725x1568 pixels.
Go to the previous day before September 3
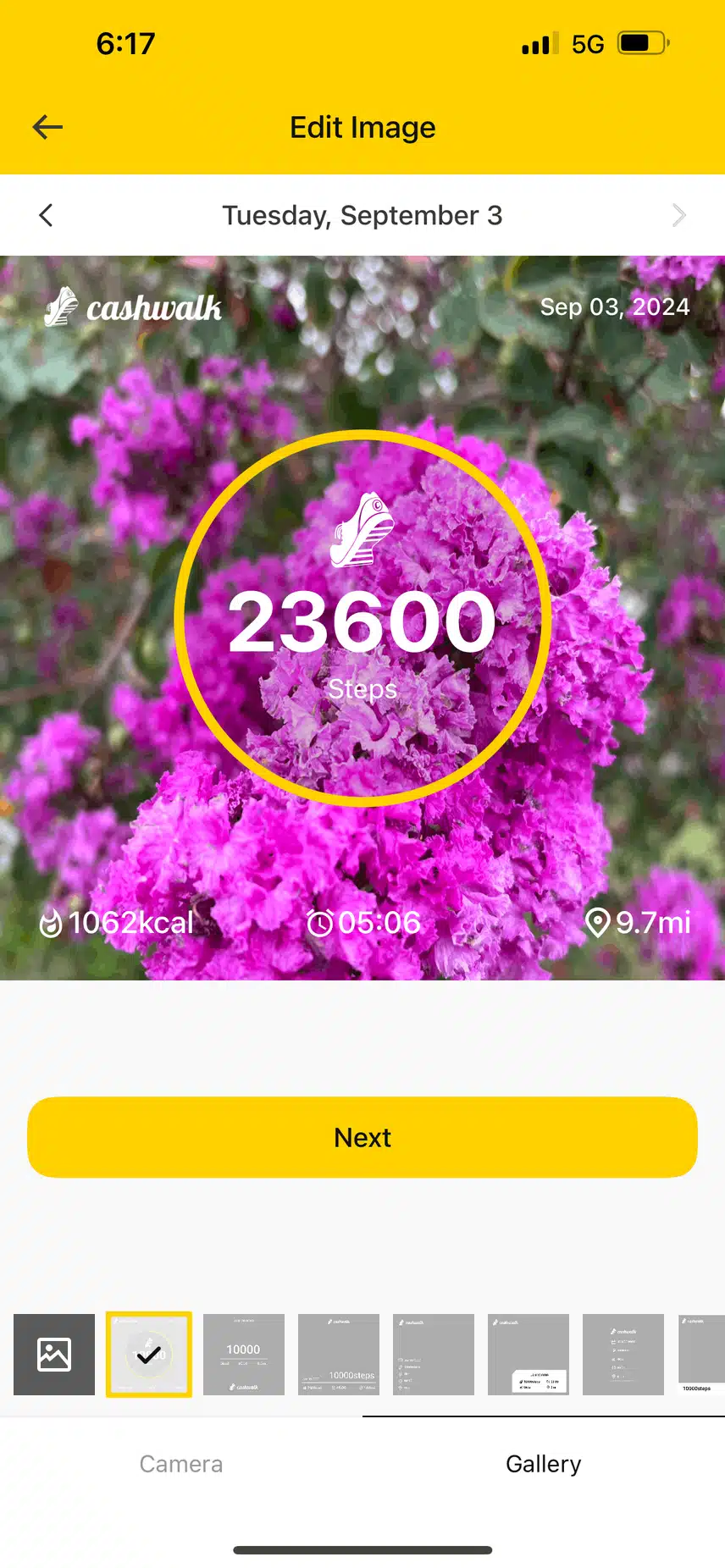(x=47, y=215)
